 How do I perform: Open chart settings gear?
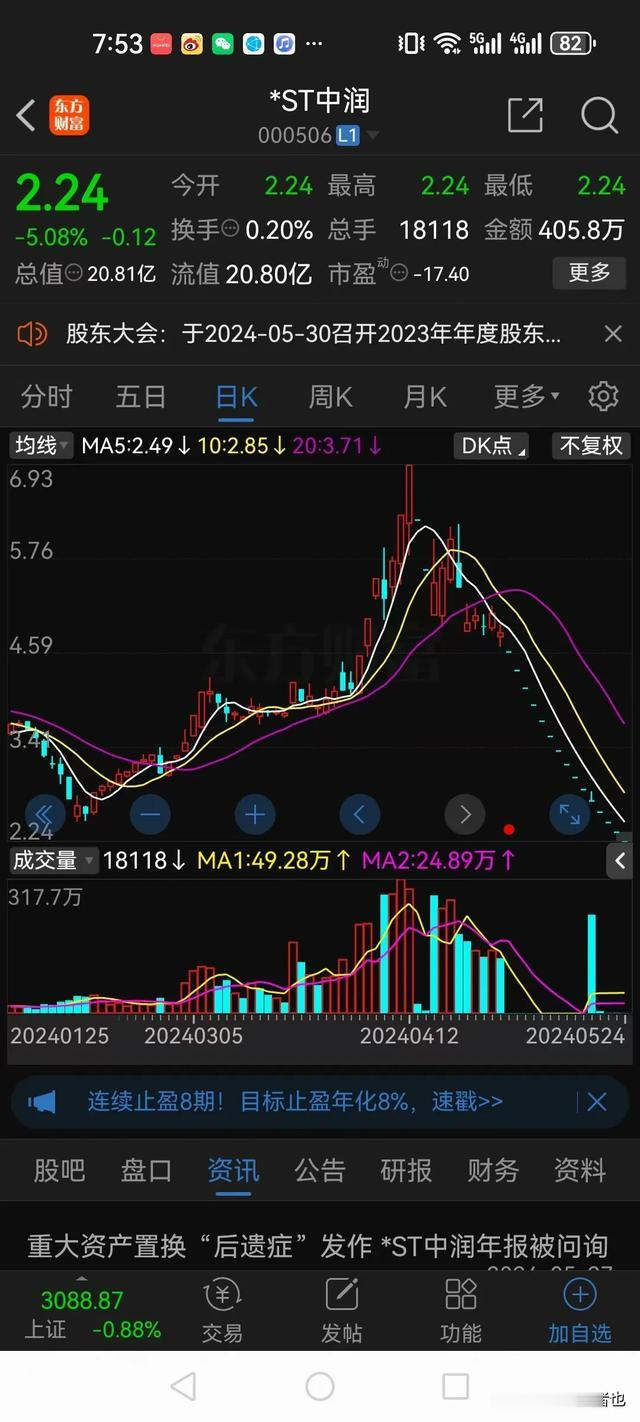603,397
